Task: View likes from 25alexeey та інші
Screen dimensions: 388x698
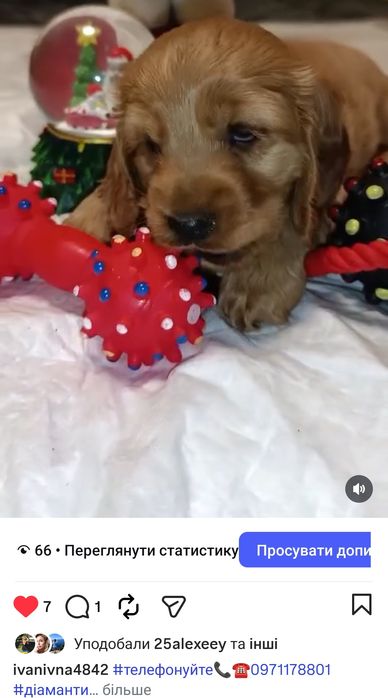Action: pos(176,644)
